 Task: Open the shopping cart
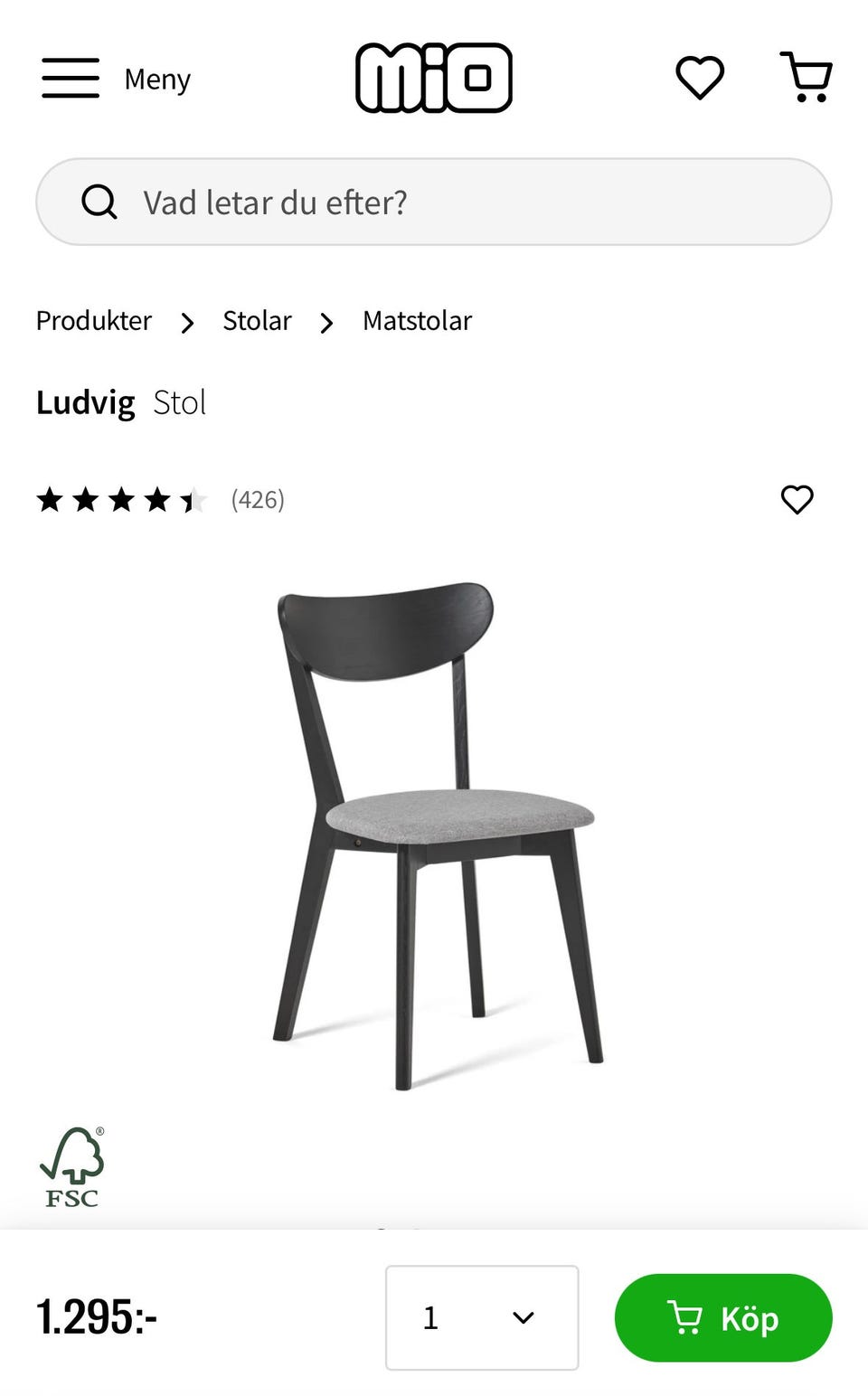806,78
